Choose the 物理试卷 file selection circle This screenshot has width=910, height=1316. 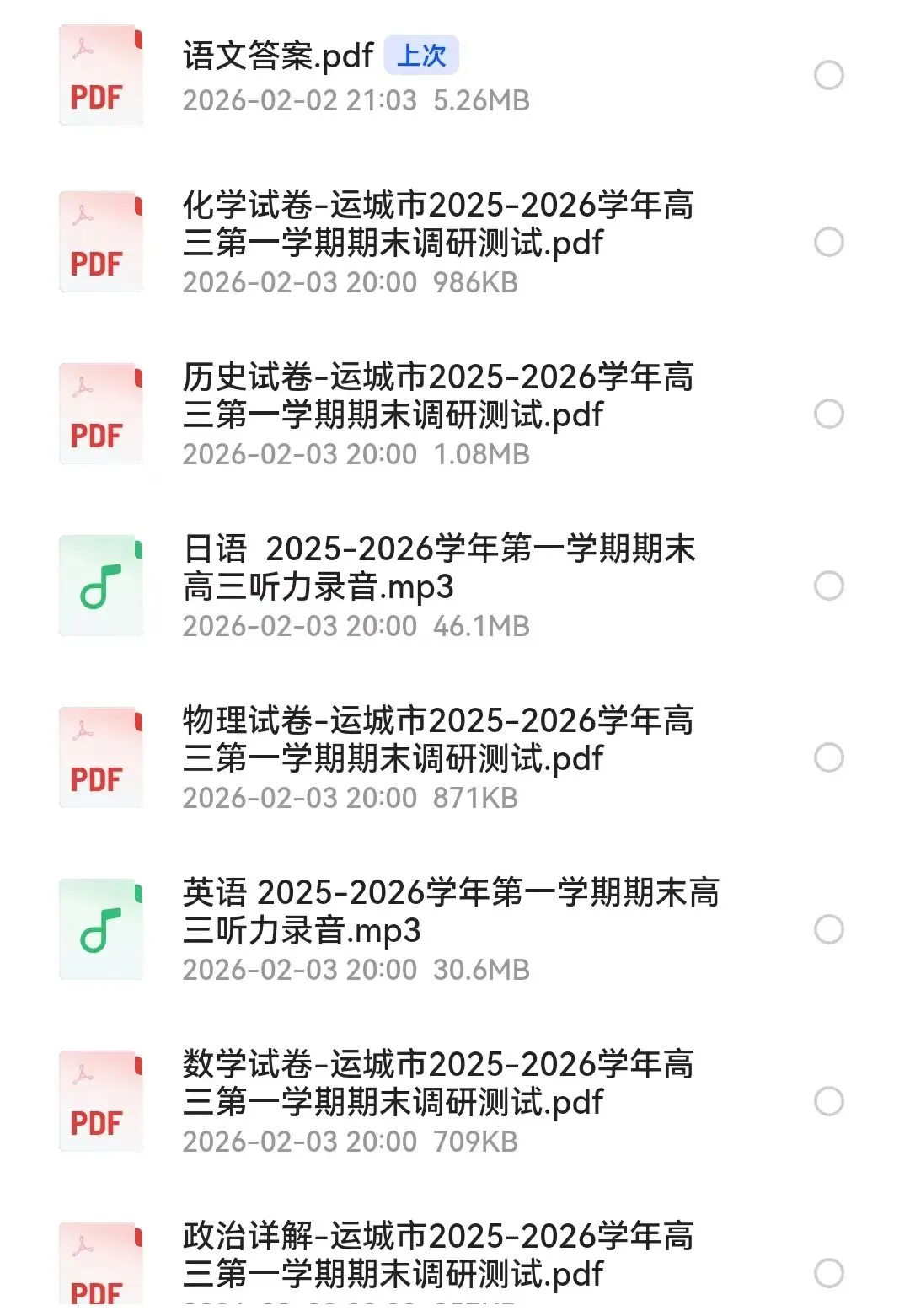pyautogui.click(x=829, y=757)
